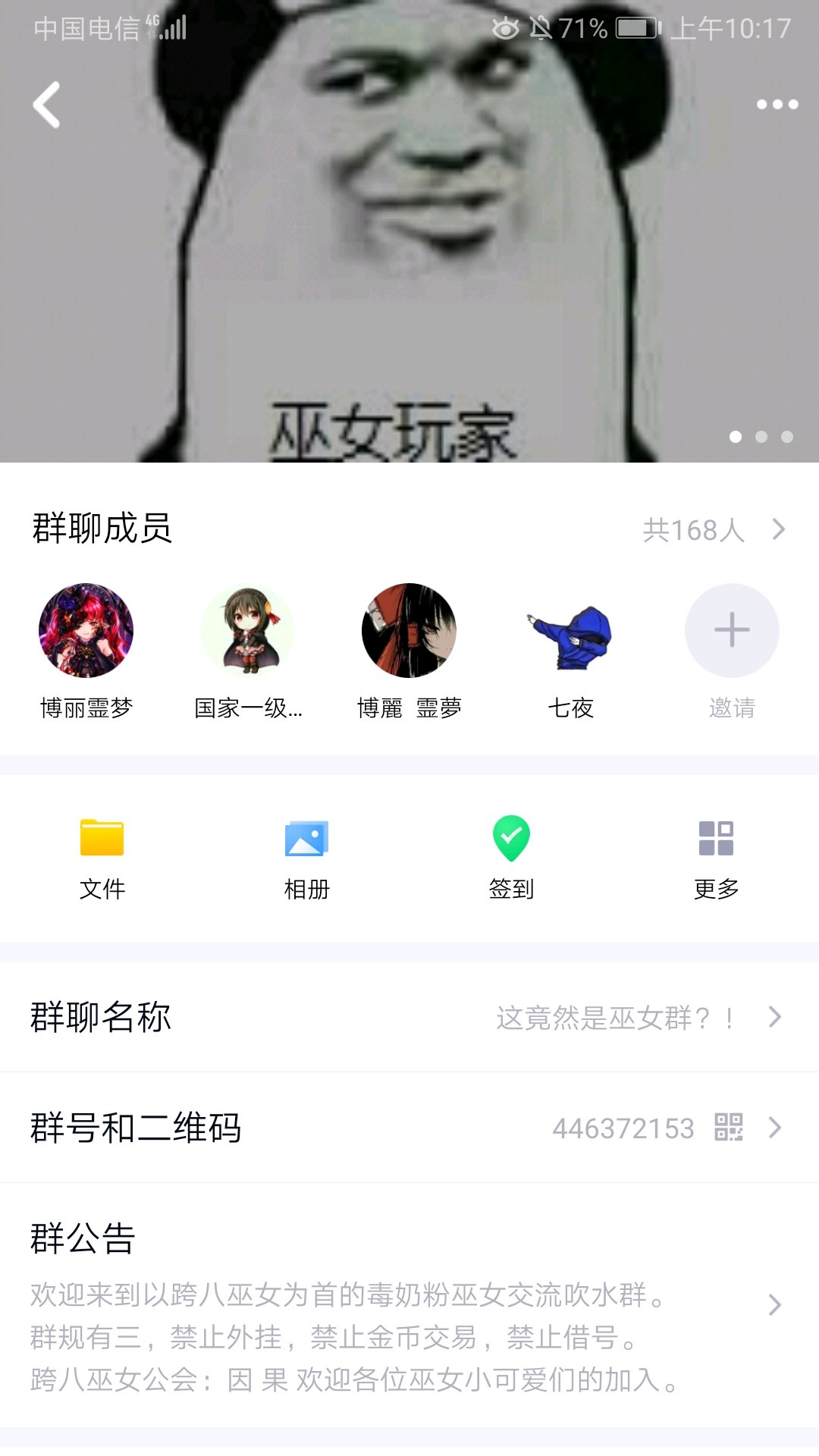The width and height of the screenshot is (819, 1456).
Task: Open member 七夜 profile
Action: [570, 630]
